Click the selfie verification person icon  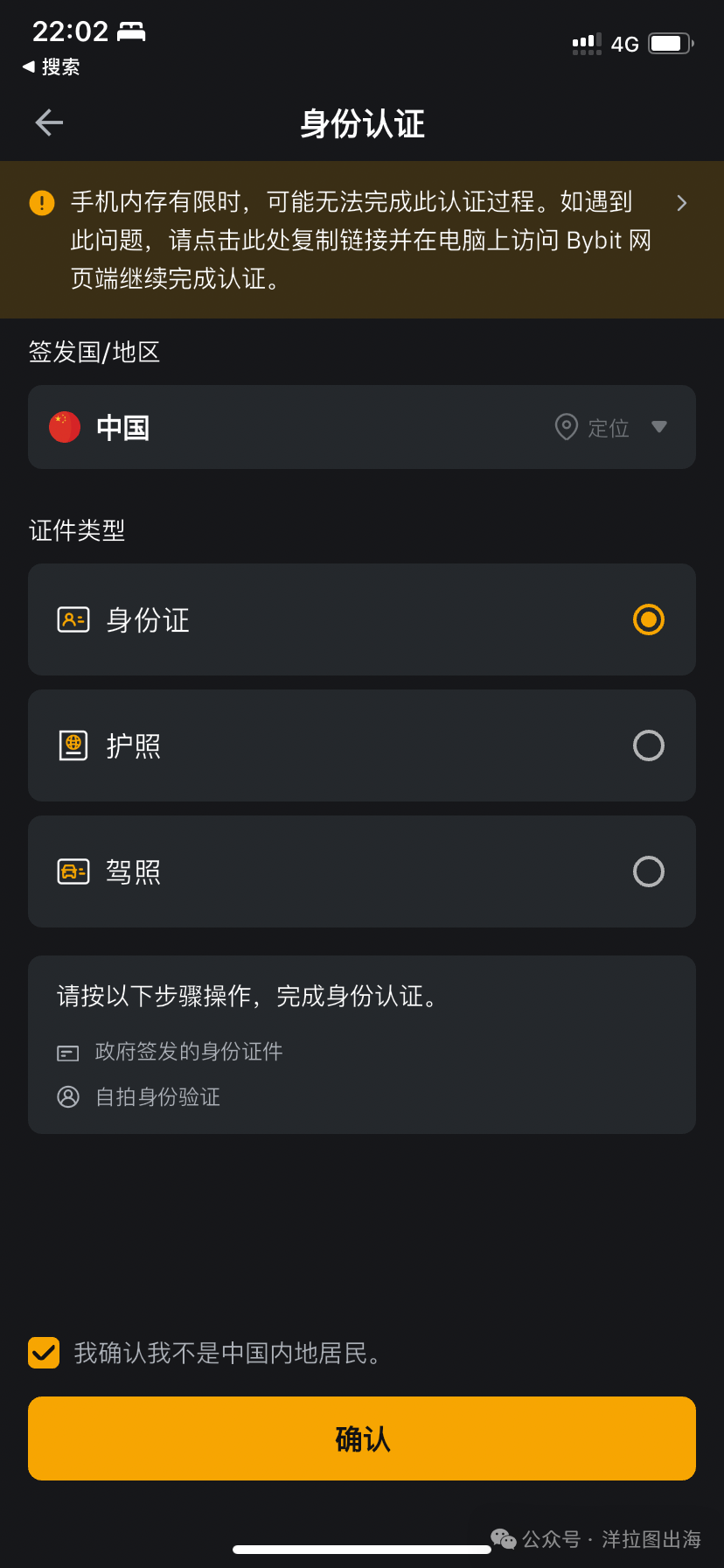point(69,1096)
